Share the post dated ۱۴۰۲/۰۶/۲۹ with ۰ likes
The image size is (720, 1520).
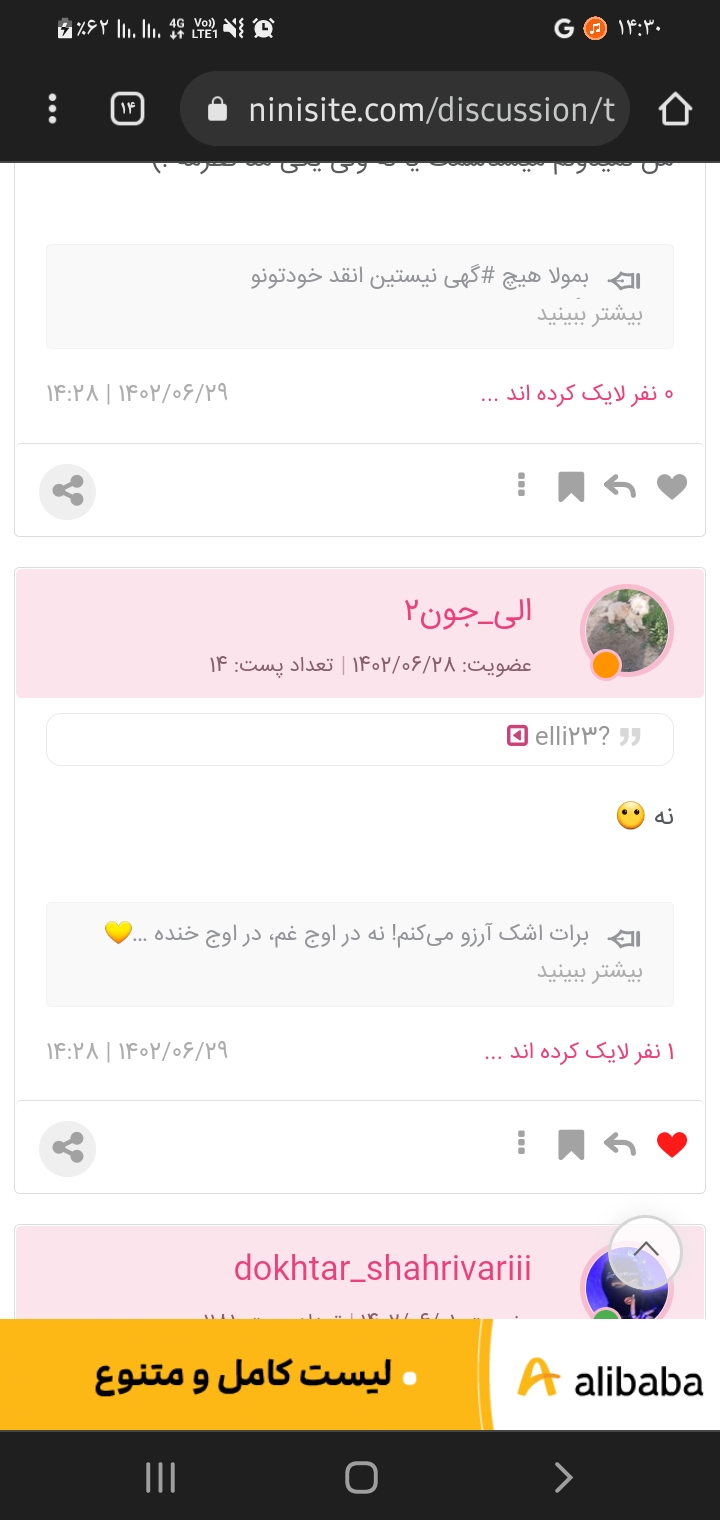pyautogui.click(x=68, y=491)
